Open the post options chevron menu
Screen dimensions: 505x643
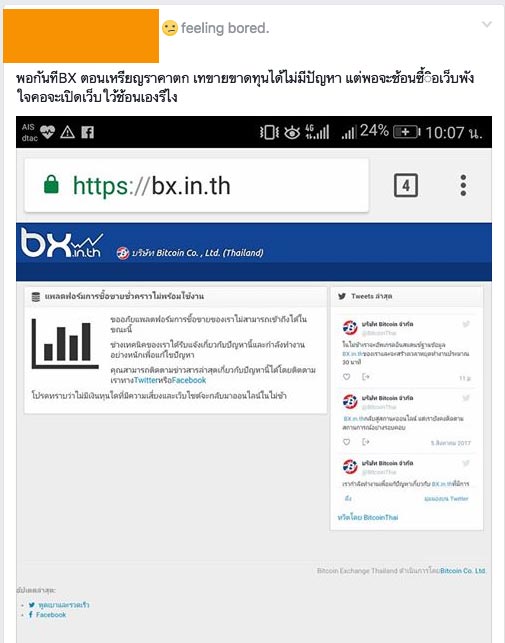[487, 25]
